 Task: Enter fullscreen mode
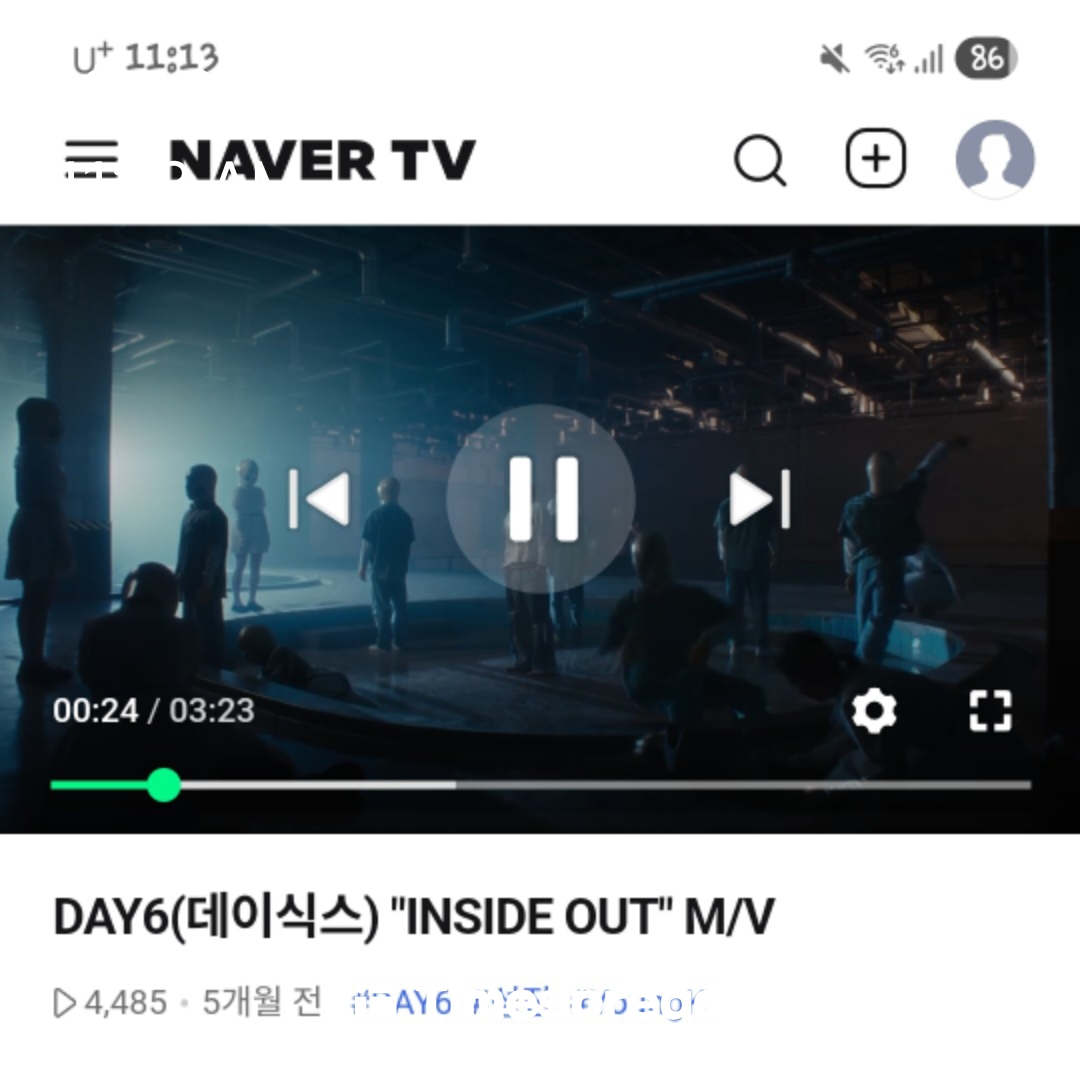(x=990, y=711)
